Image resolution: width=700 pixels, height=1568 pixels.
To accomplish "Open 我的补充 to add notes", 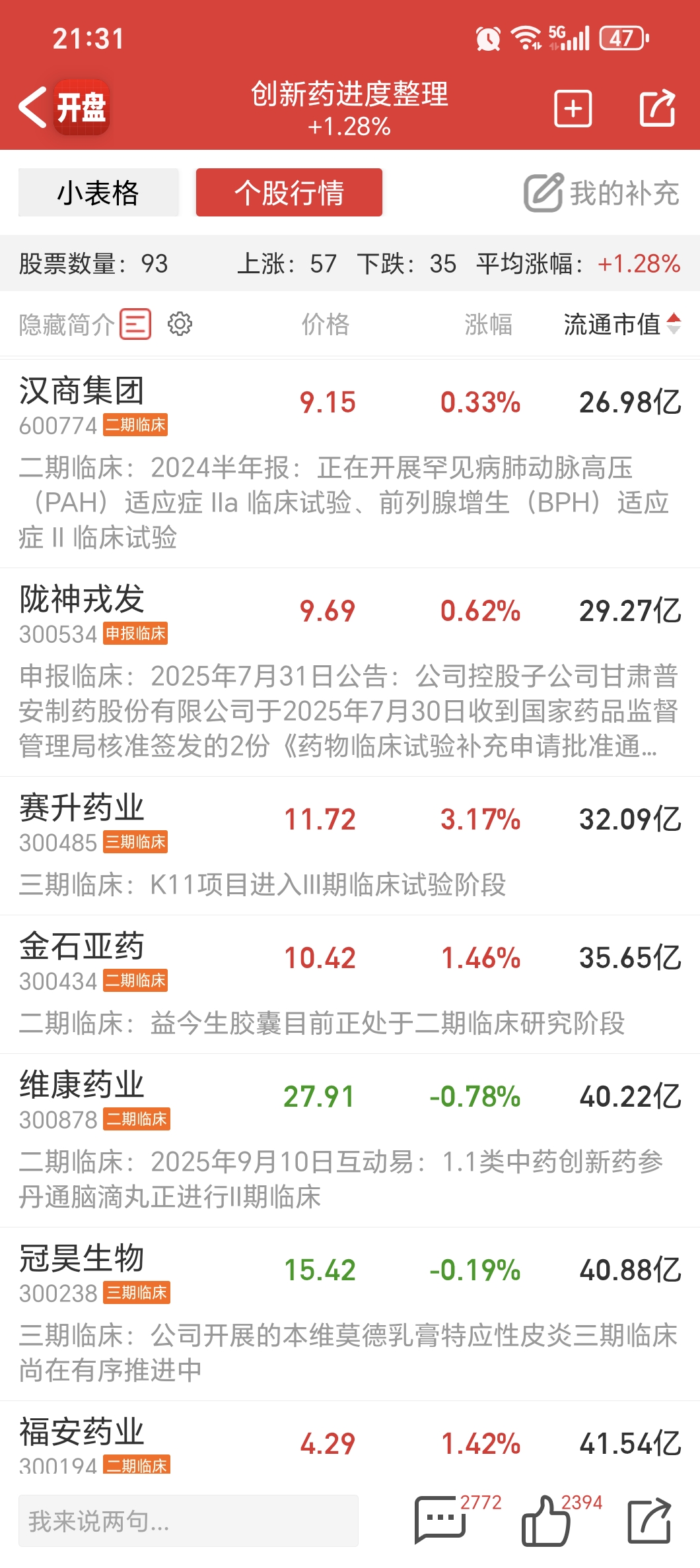I will click(602, 193).
